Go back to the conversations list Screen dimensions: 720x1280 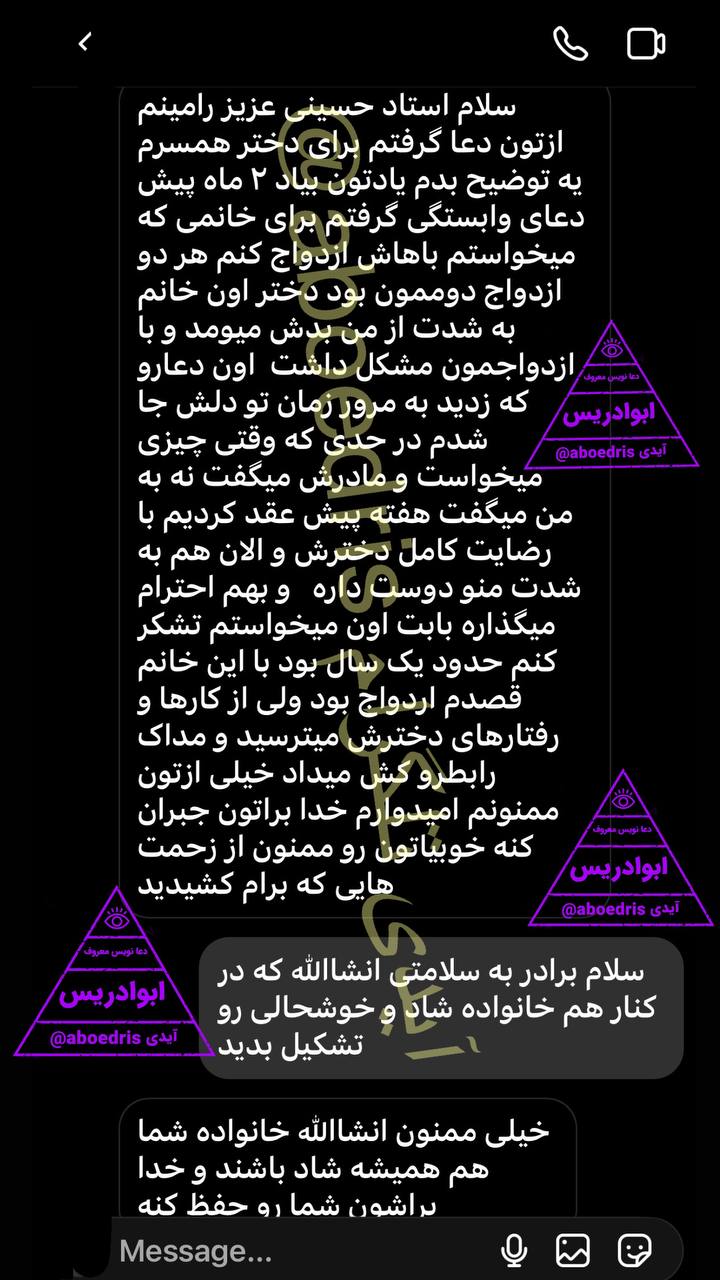pos(84,43)
